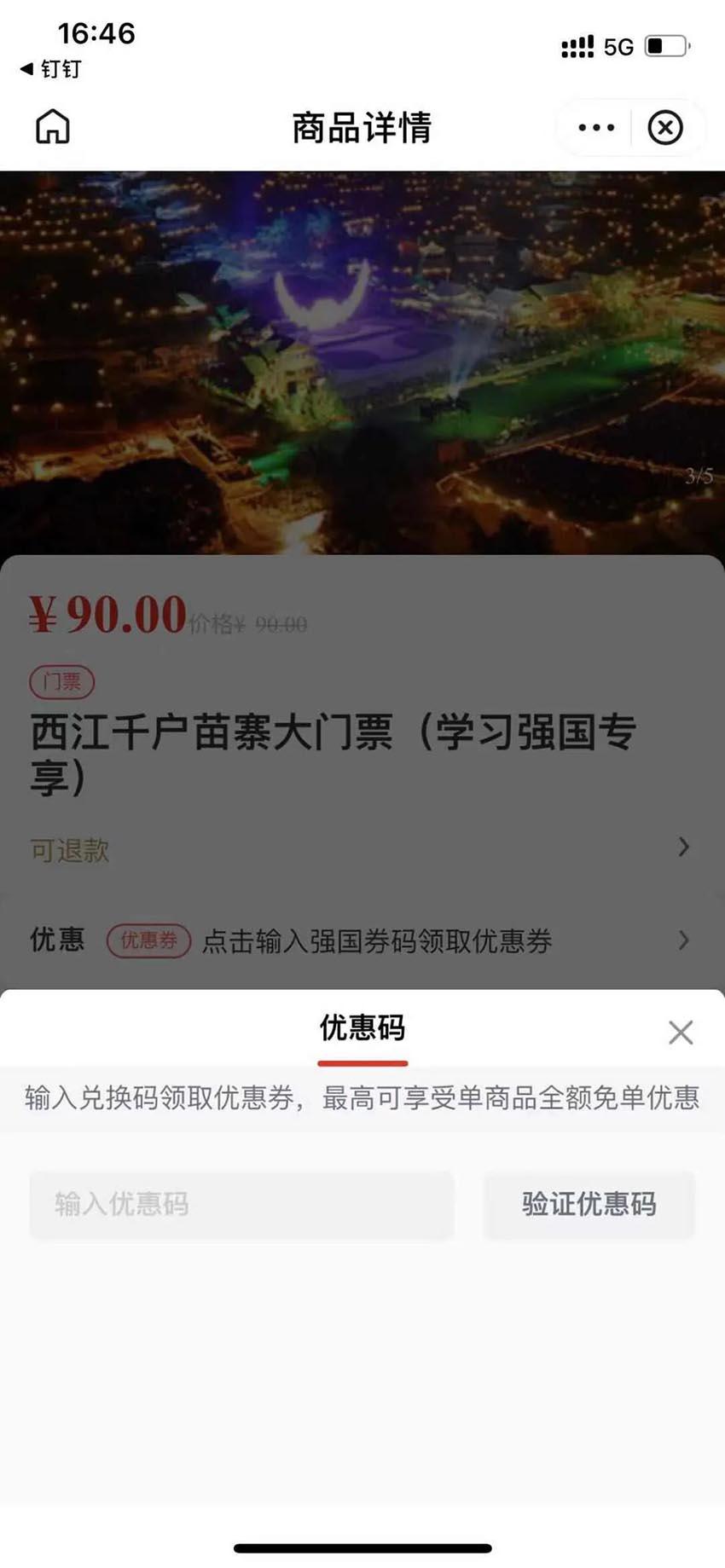Select the 优惠码 tab
The height and width of the screenshot is (1568, 725).
(x=362, y=1029)
